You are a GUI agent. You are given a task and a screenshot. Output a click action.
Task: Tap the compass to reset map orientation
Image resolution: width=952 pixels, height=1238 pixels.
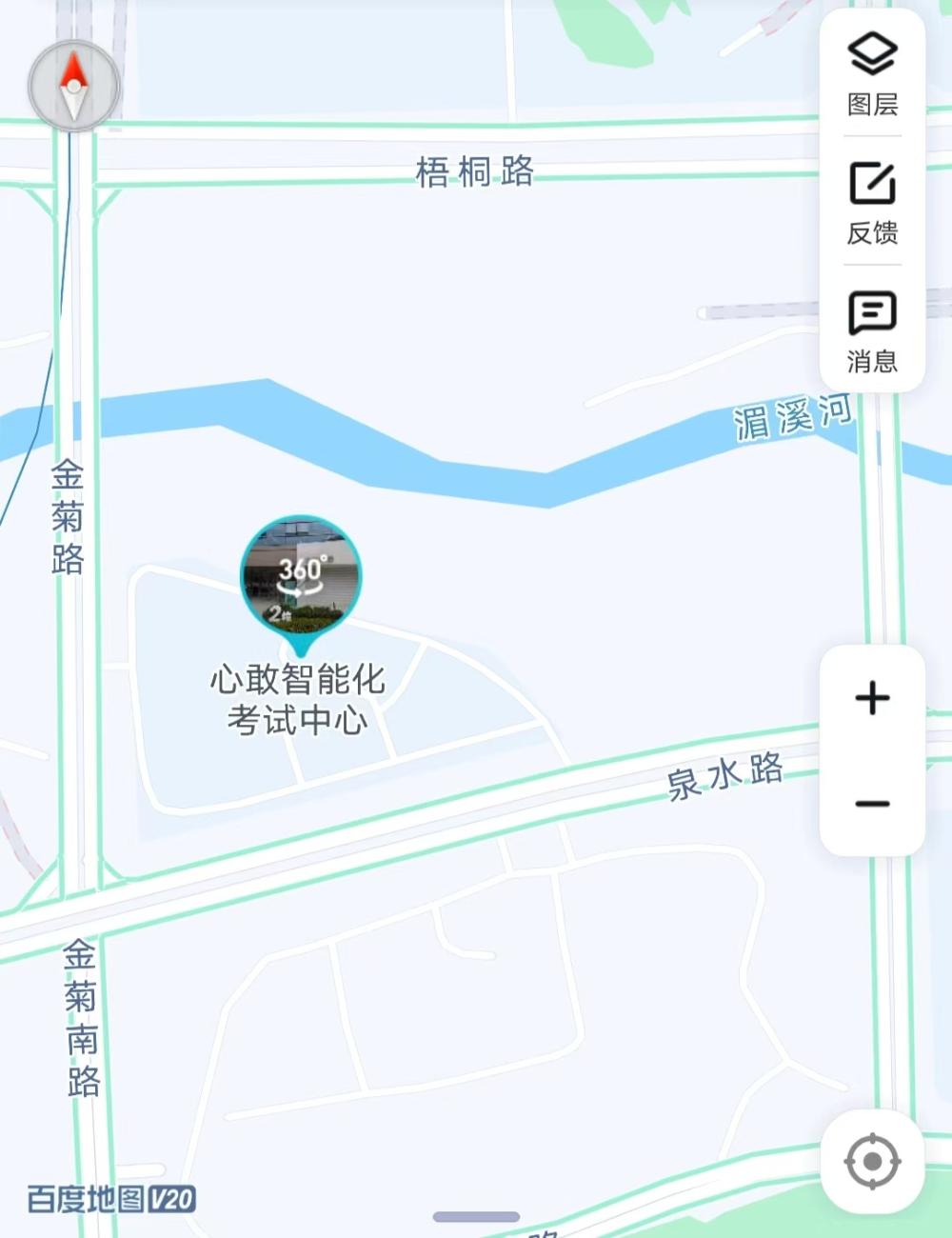point(71,86)
